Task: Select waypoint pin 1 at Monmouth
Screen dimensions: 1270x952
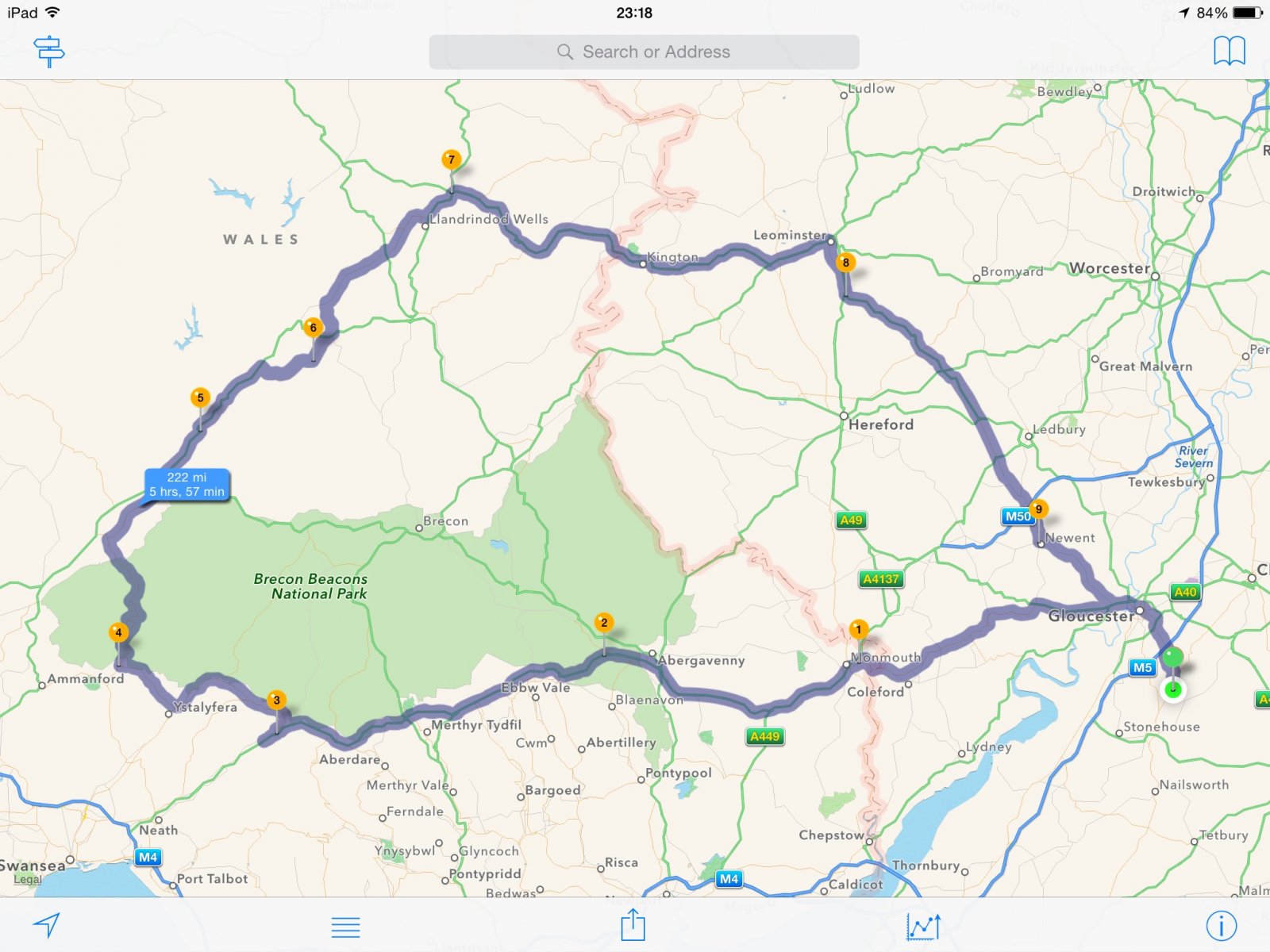Action: click(x=858, y=630)
